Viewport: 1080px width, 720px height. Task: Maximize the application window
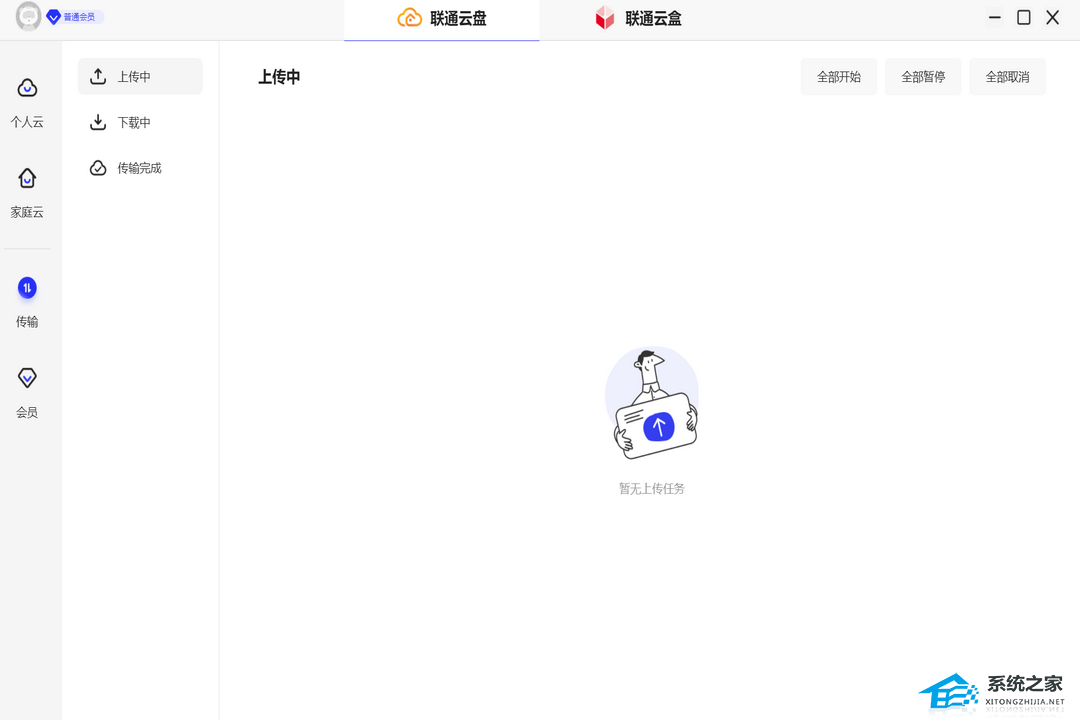[1023, 17]
